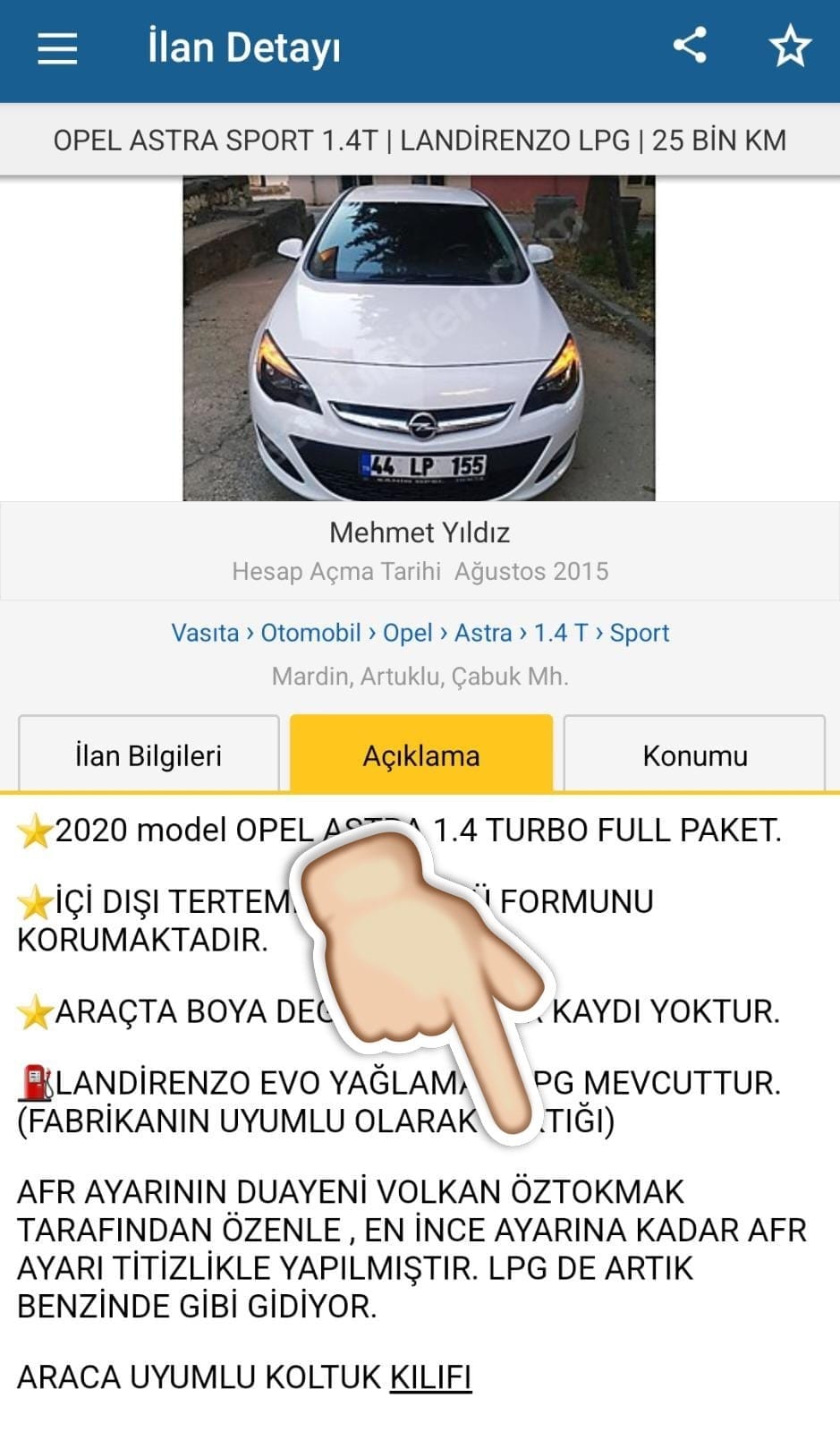The height and width of the screenshot is (1432, 840).
Task: Open the white Opel Astra photo
Action: click(x=419, y=338)
